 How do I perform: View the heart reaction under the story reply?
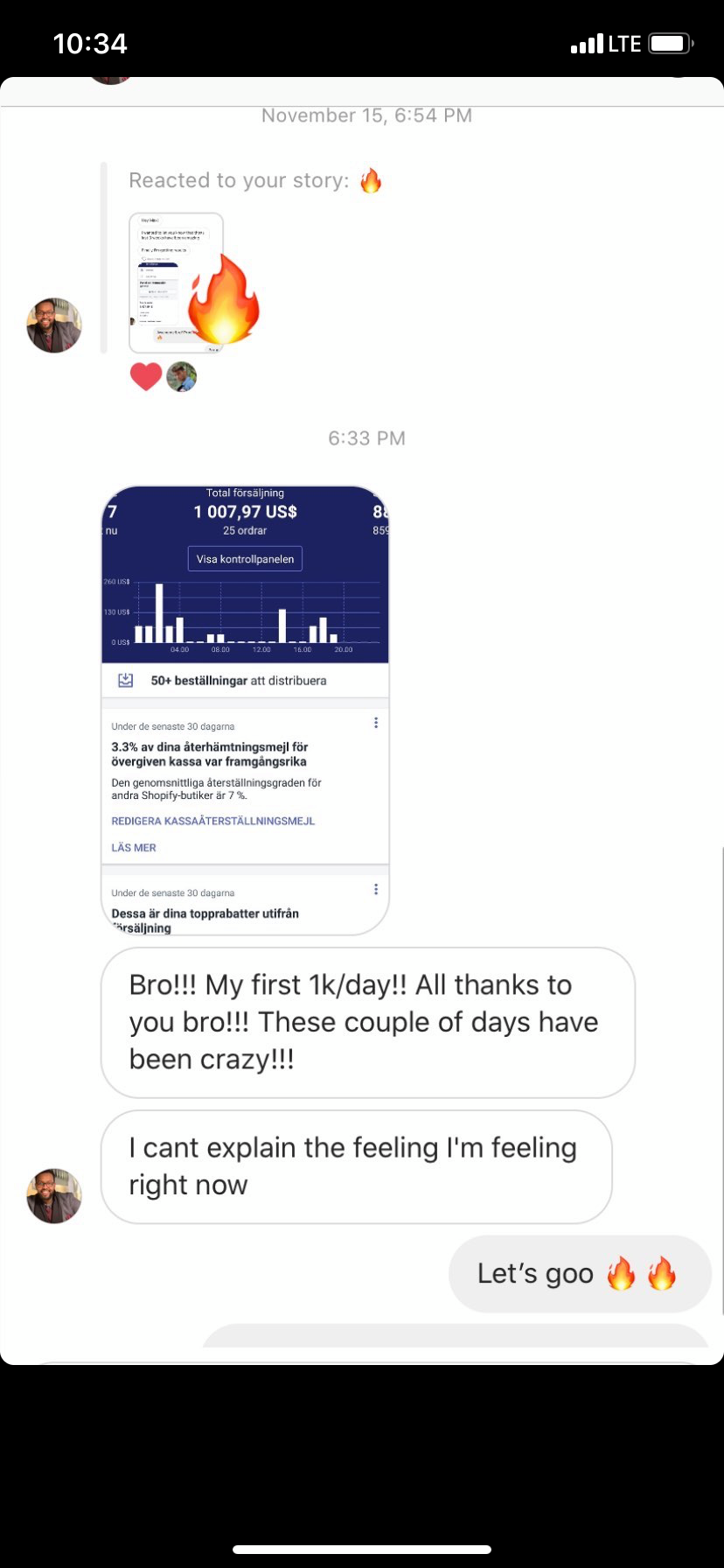click(x=146, y=376)
